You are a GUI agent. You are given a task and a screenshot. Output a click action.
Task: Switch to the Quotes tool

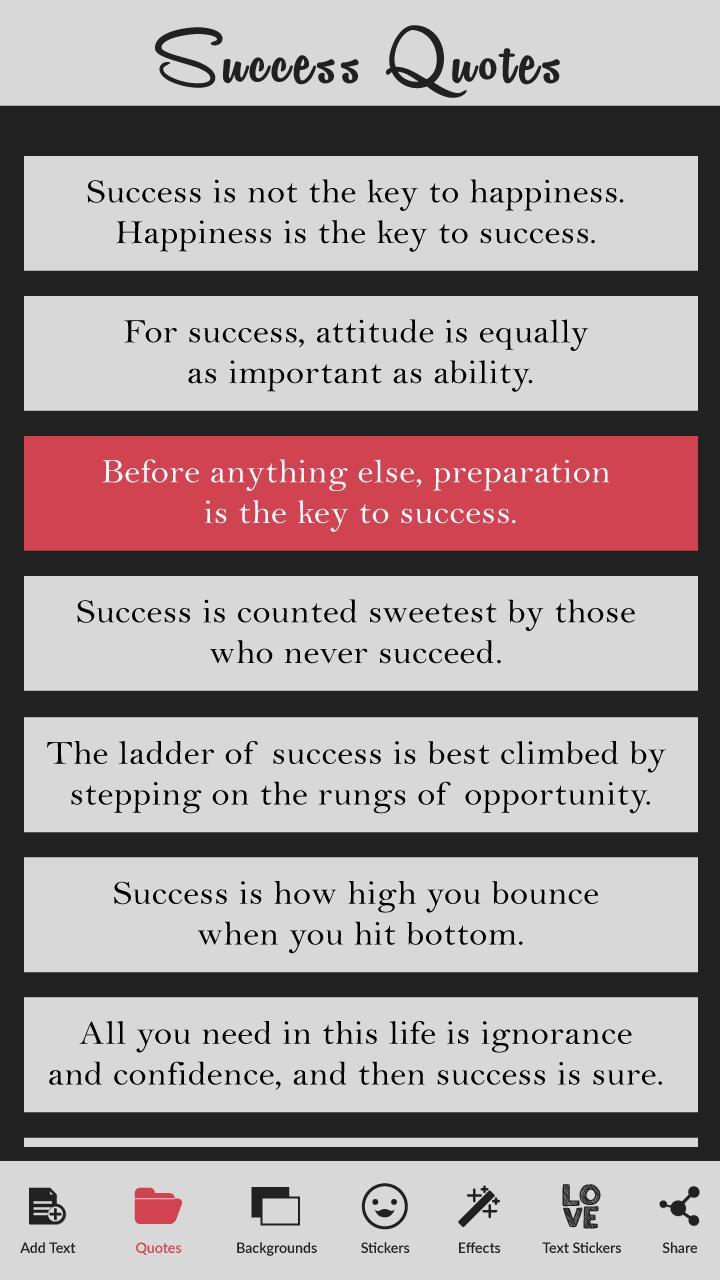(158, 1219)
